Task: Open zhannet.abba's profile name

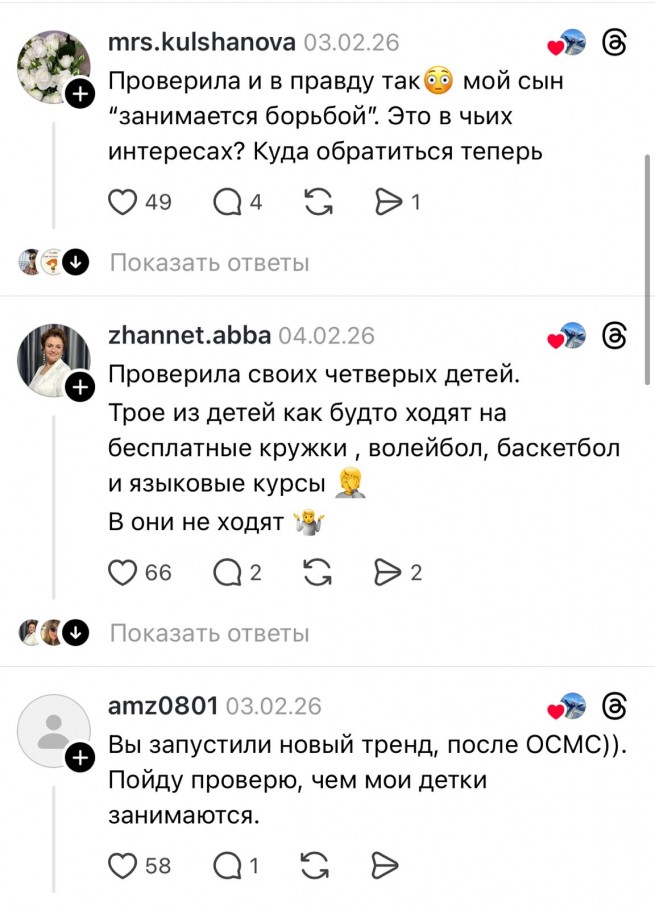Action: click(189, 335)
